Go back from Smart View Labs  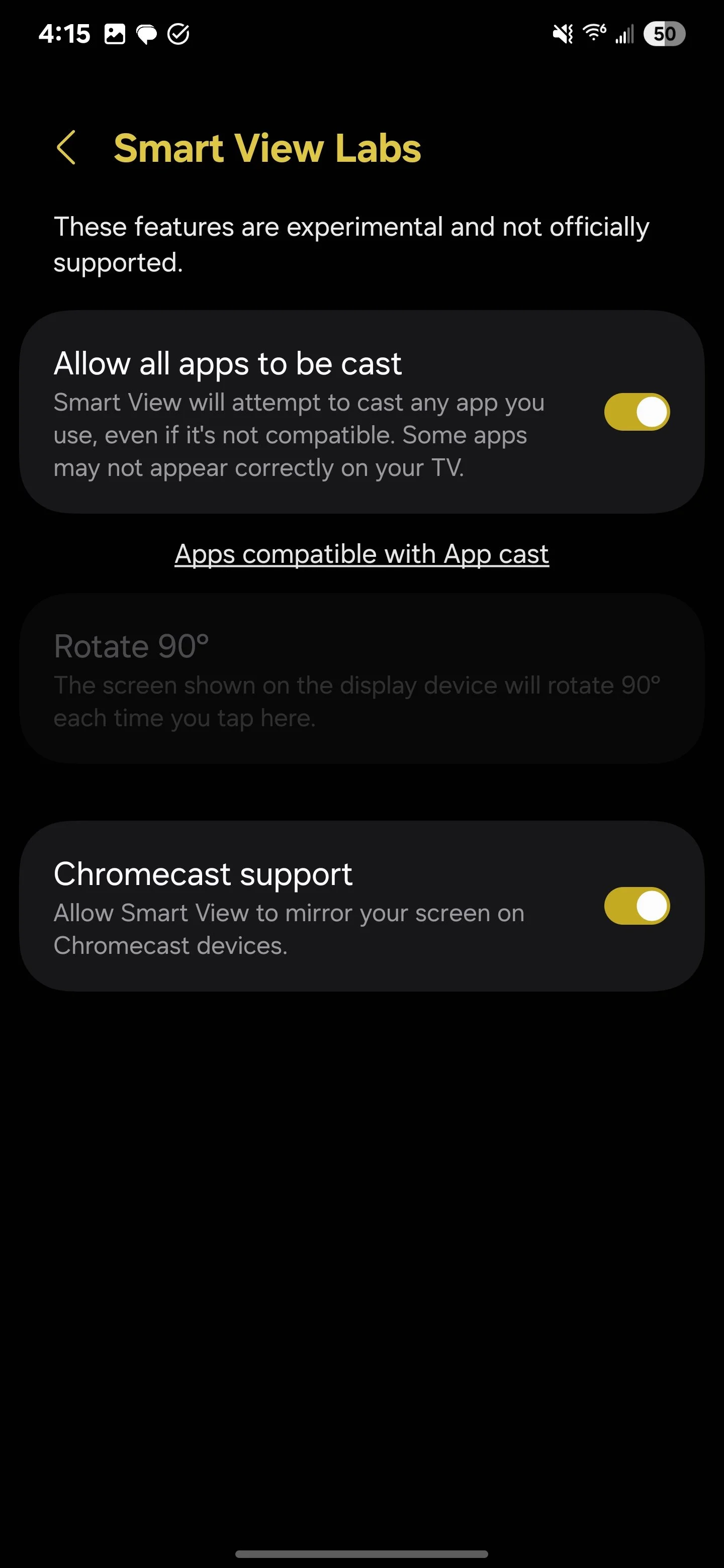pos(66,147)
